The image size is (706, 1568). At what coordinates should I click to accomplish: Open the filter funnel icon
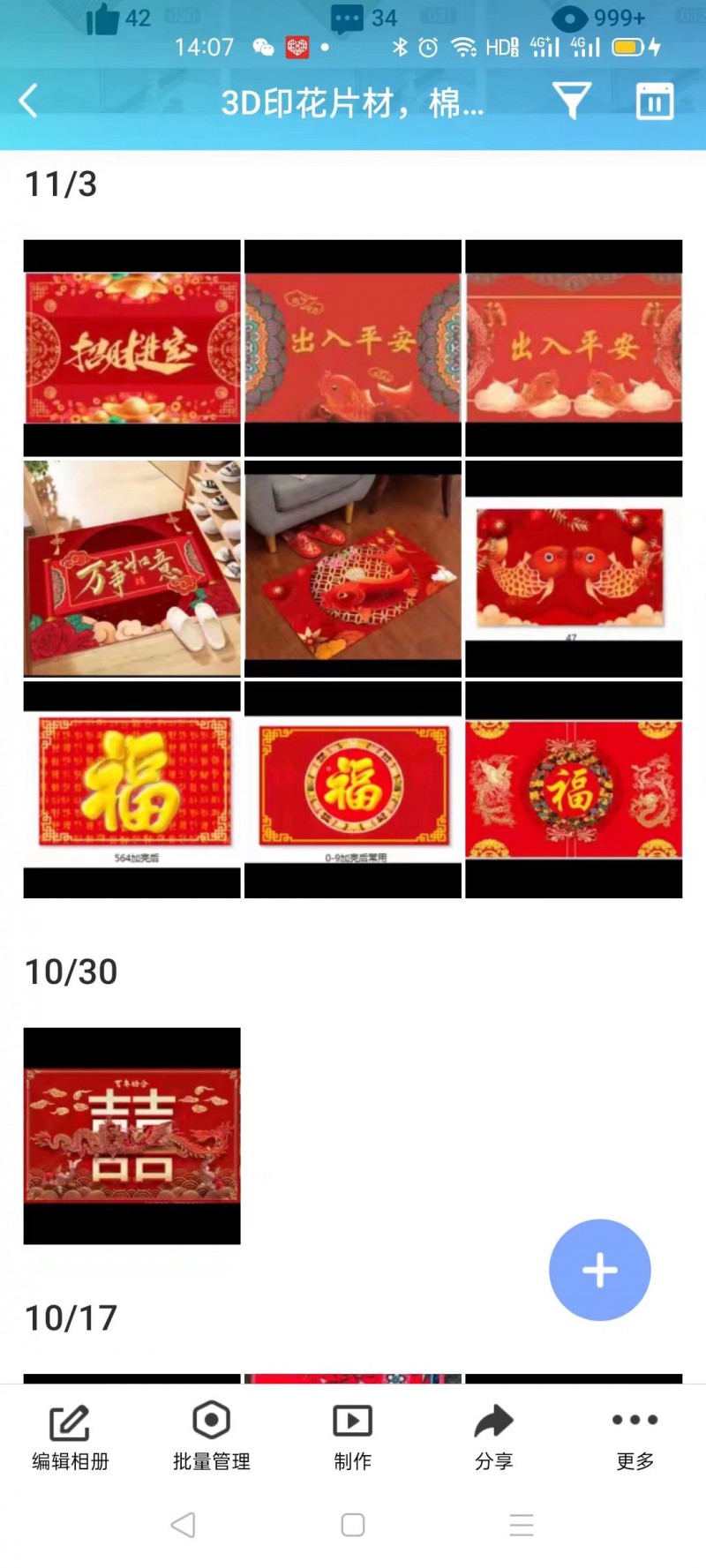571,101
